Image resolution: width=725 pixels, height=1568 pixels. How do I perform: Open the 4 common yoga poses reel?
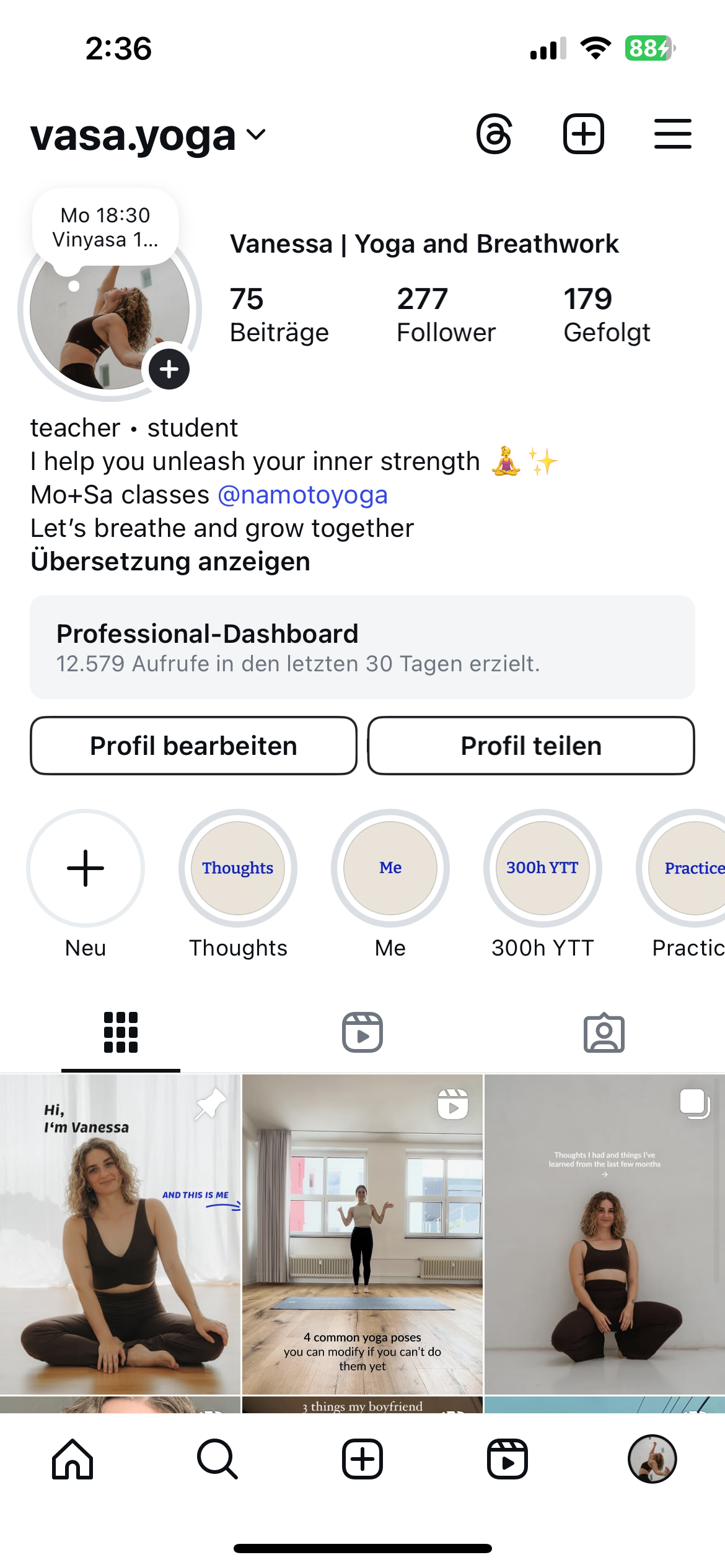tap(362, 1234)
